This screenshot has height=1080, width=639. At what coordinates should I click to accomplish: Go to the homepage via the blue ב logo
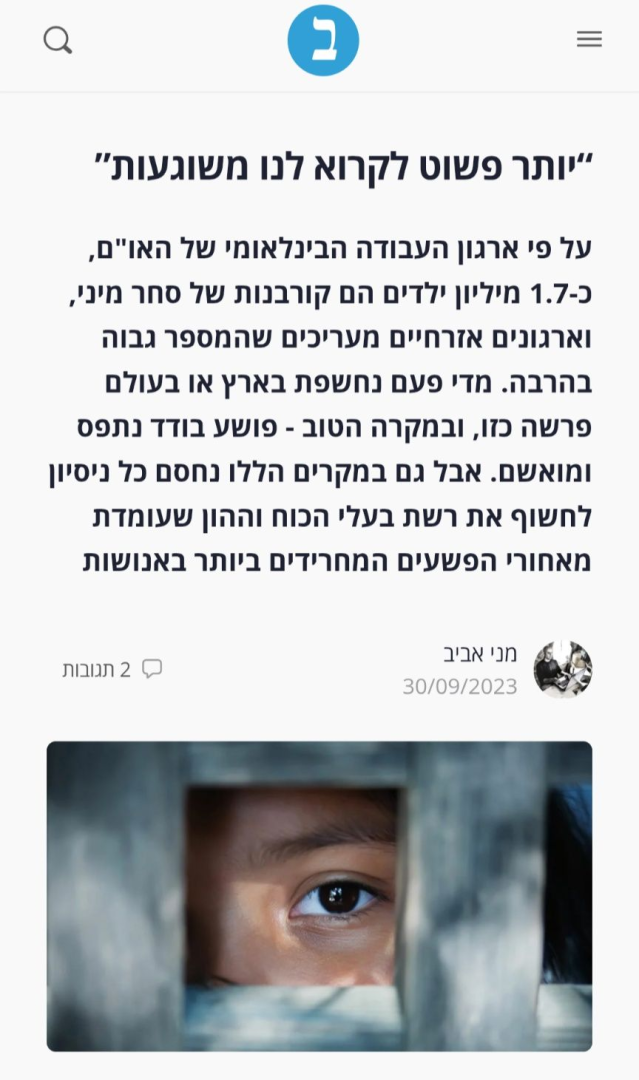(323, 41)
